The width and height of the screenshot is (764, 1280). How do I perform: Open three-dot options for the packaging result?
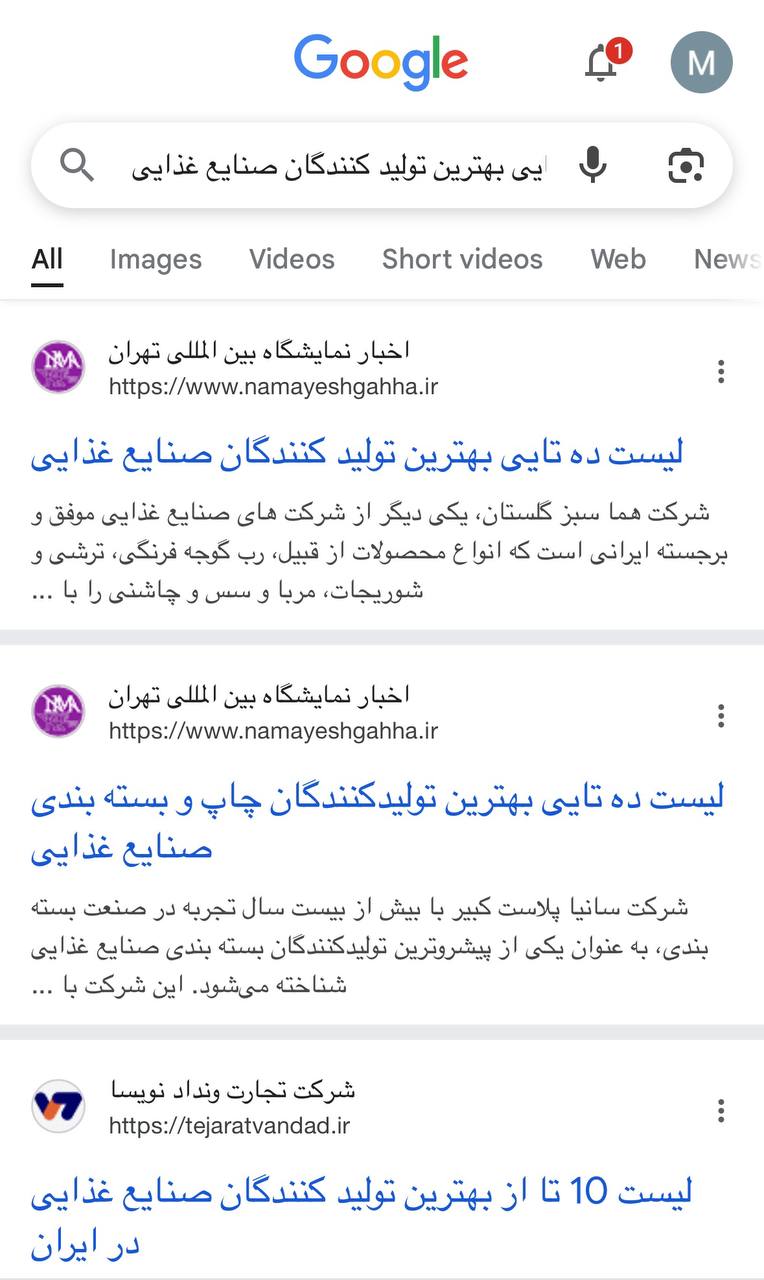(721, 716)
